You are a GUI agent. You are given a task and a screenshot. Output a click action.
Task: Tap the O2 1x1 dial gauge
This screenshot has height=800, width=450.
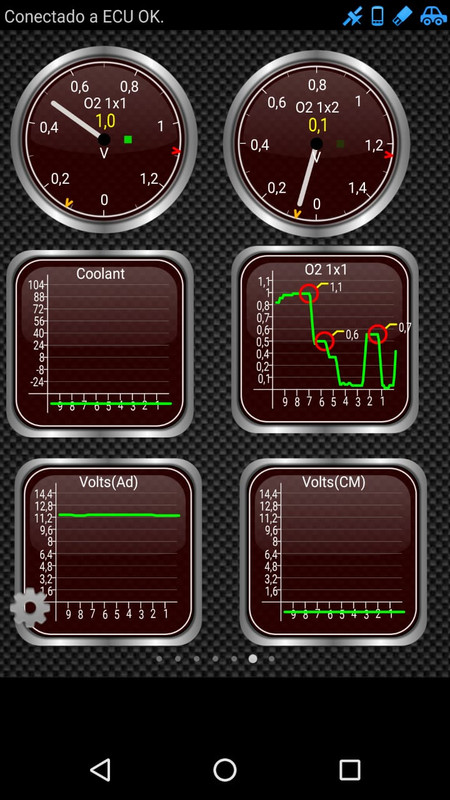(x=104, y=140)
